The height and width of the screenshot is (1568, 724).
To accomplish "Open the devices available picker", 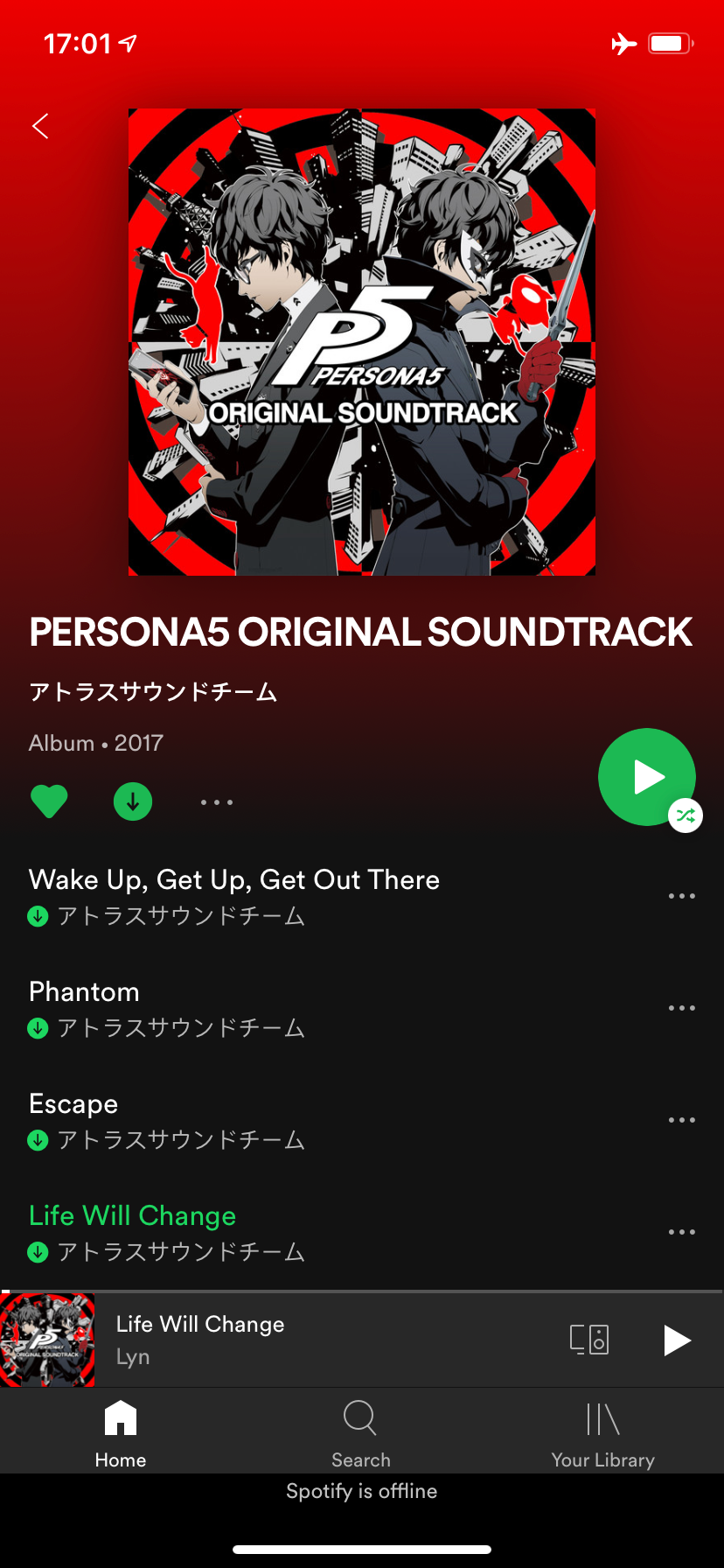I will pyautogui.click(x=589, y=1340).
